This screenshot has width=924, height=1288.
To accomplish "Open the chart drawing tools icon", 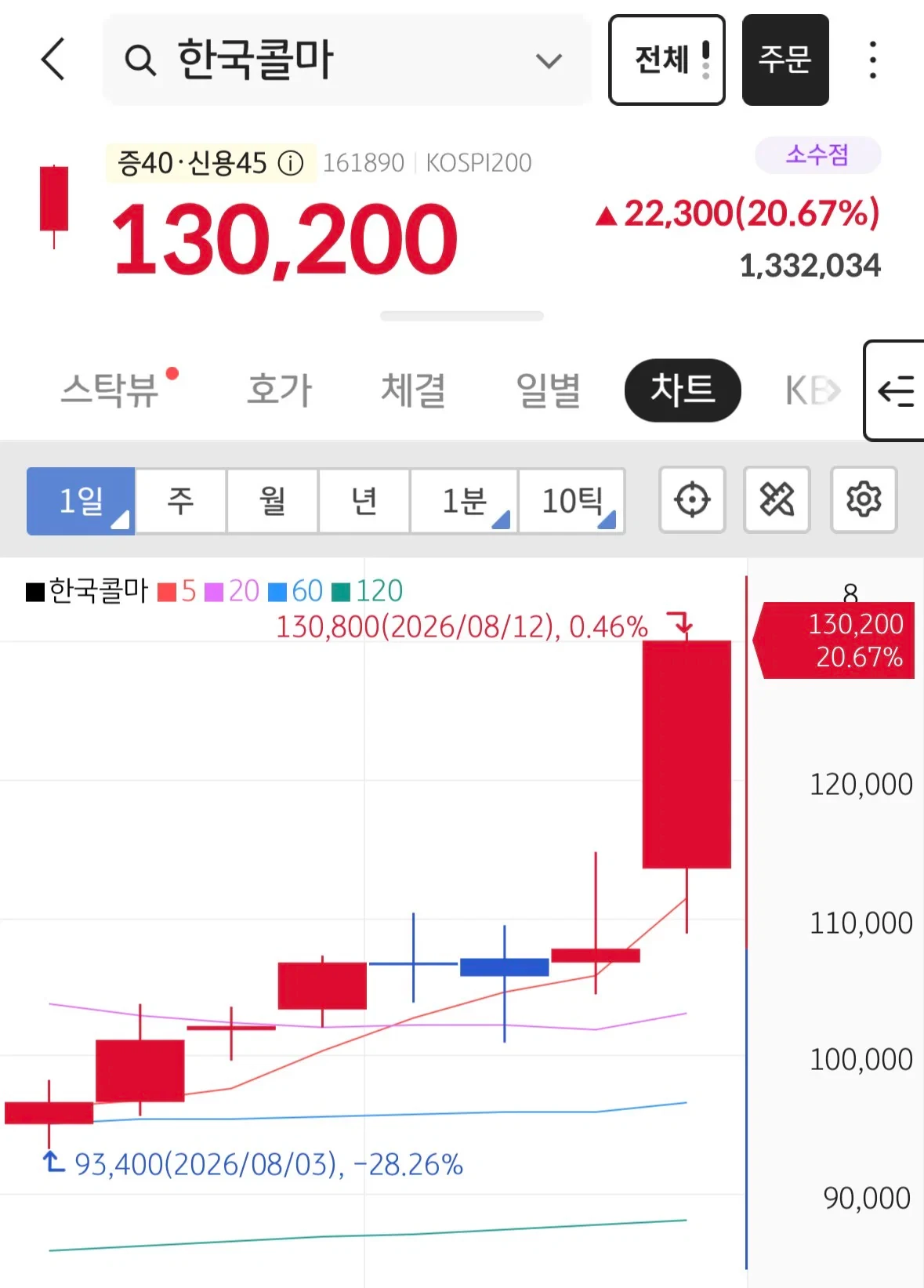I will click(777, 499).
